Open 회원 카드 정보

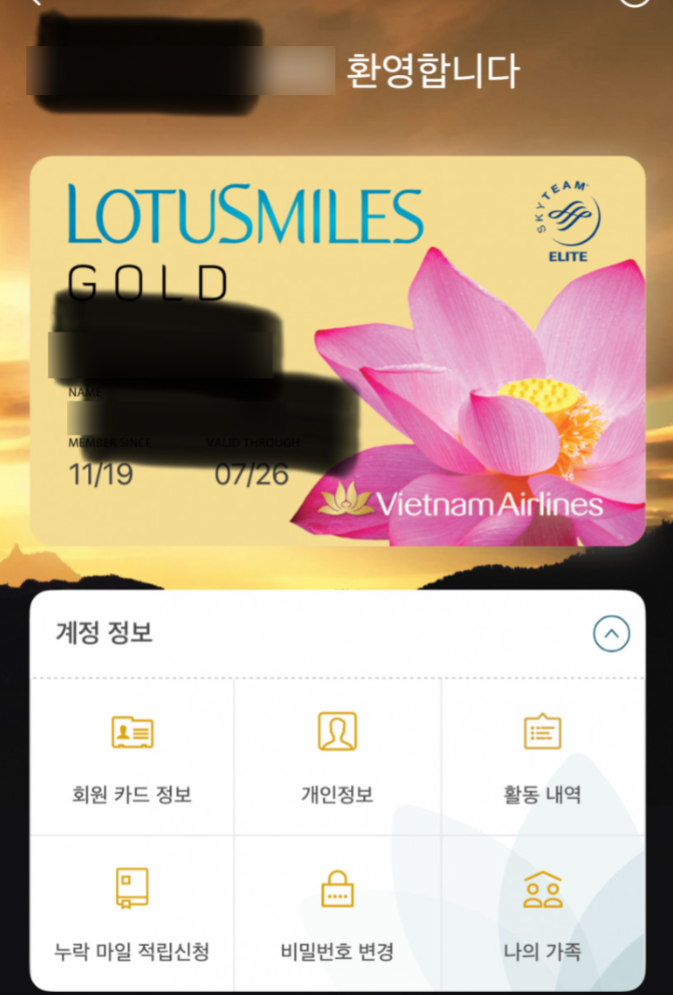(x=132, y=758)
